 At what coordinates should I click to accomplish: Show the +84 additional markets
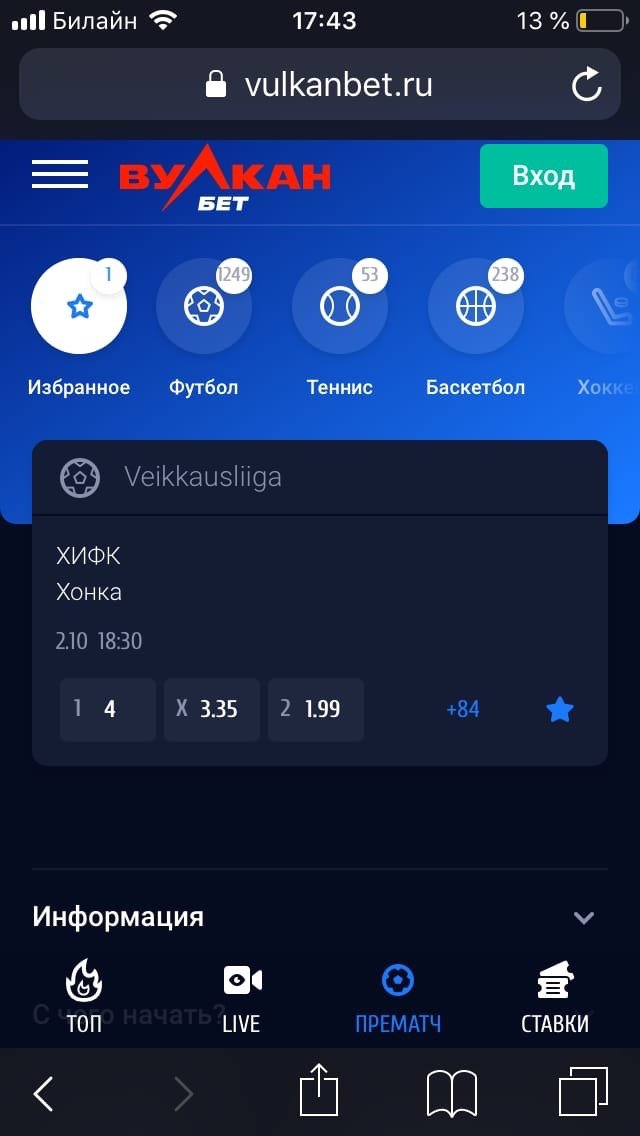pos(463,709)
